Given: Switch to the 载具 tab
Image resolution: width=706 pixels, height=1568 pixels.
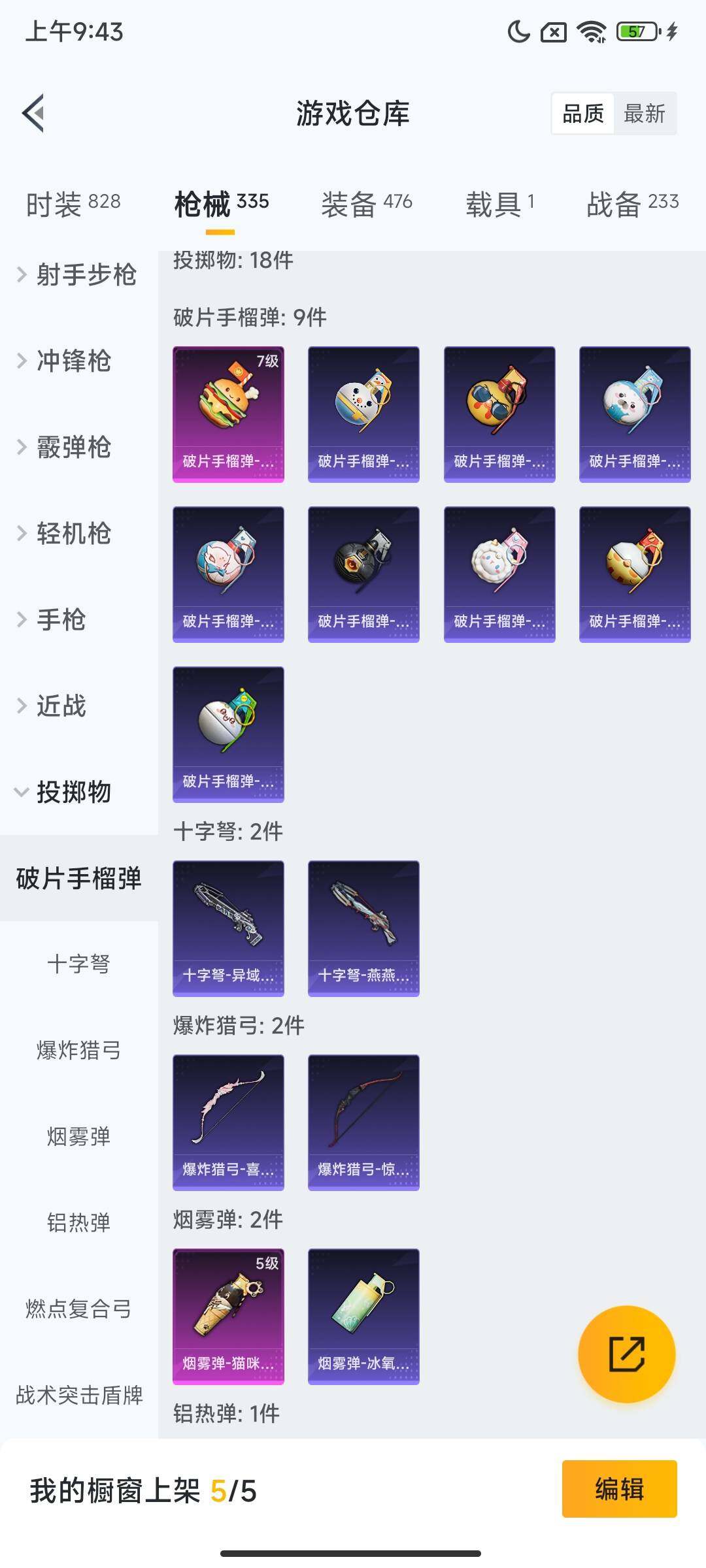Looking at the screenshot, I should (500, 203).
